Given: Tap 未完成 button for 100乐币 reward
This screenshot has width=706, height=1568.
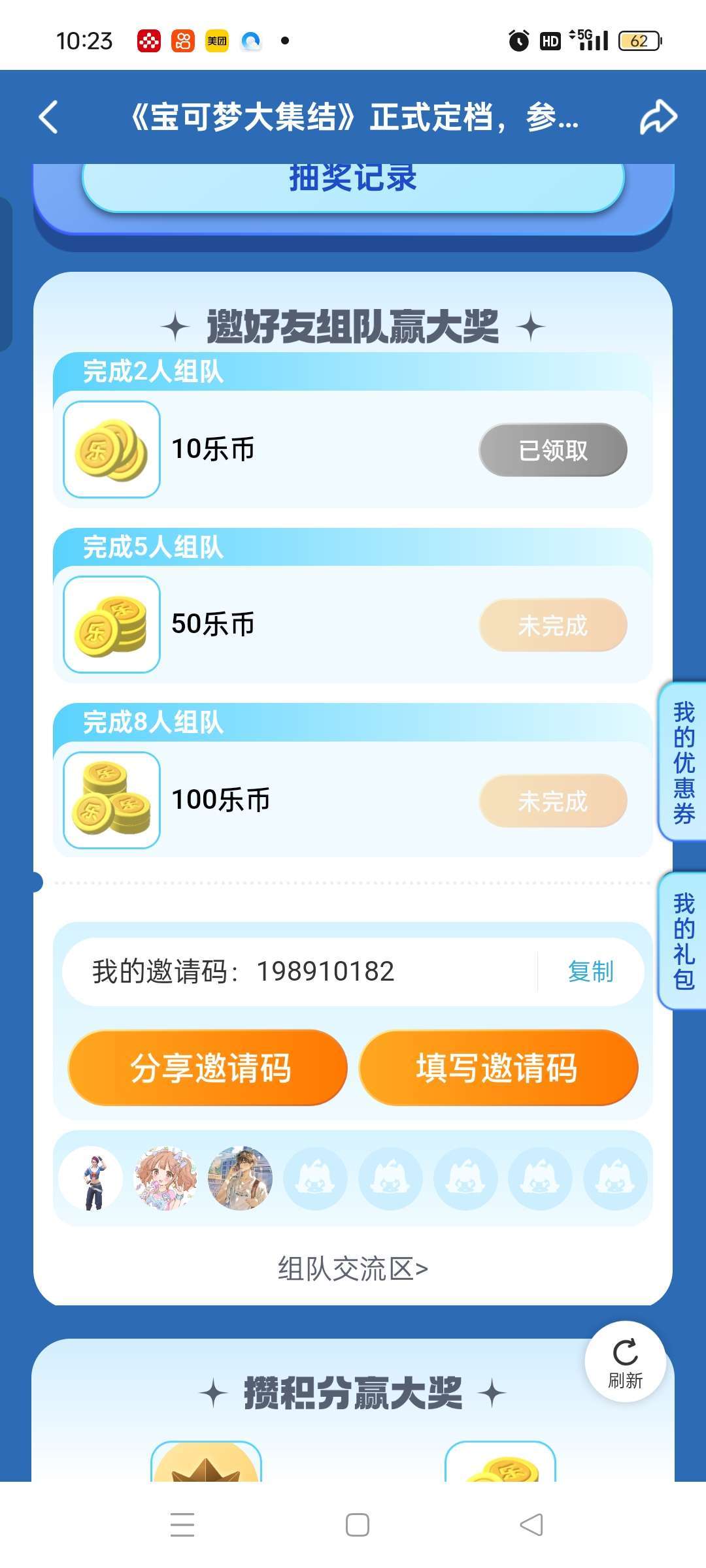Looking at the screenshot, I should tap(553, 801).
